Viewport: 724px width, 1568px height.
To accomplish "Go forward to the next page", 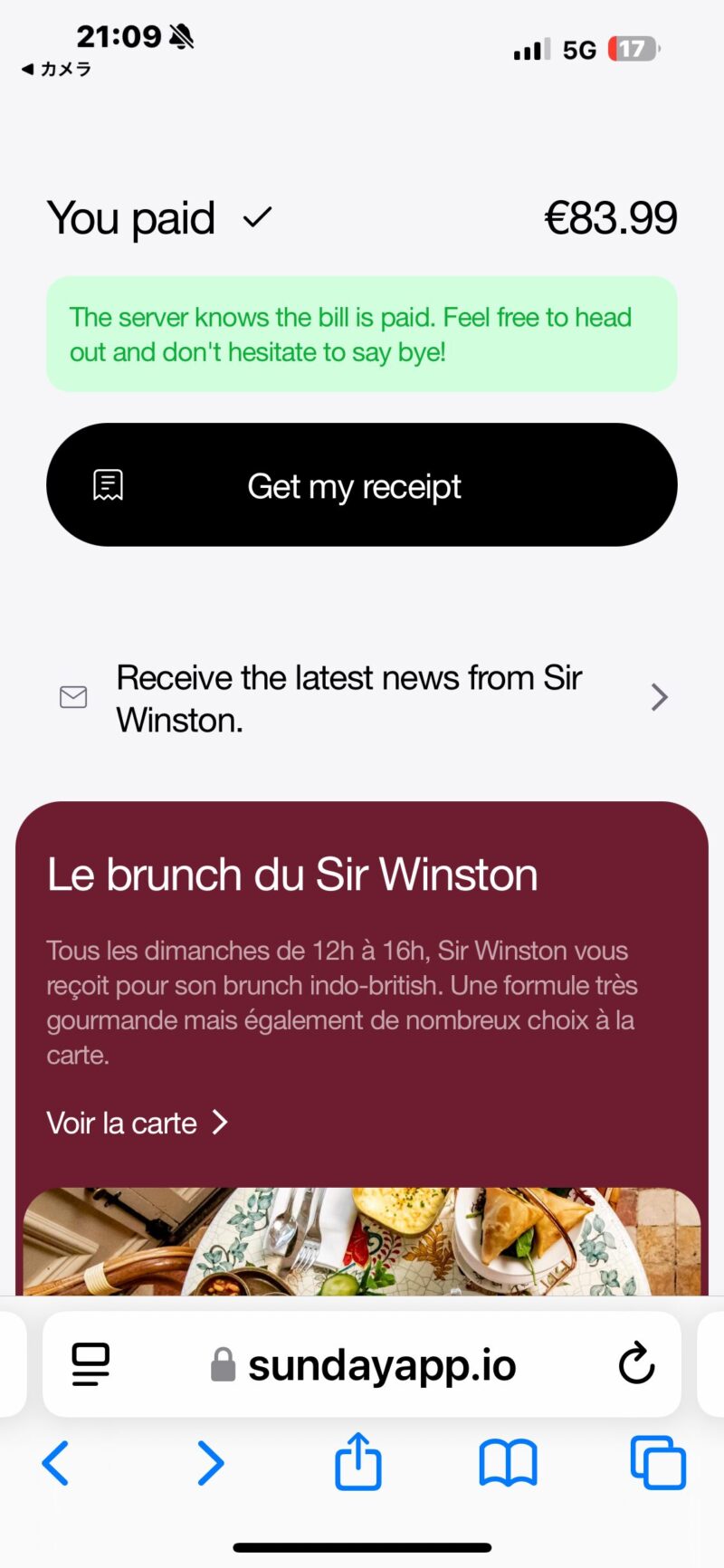I will (210, 1463).
